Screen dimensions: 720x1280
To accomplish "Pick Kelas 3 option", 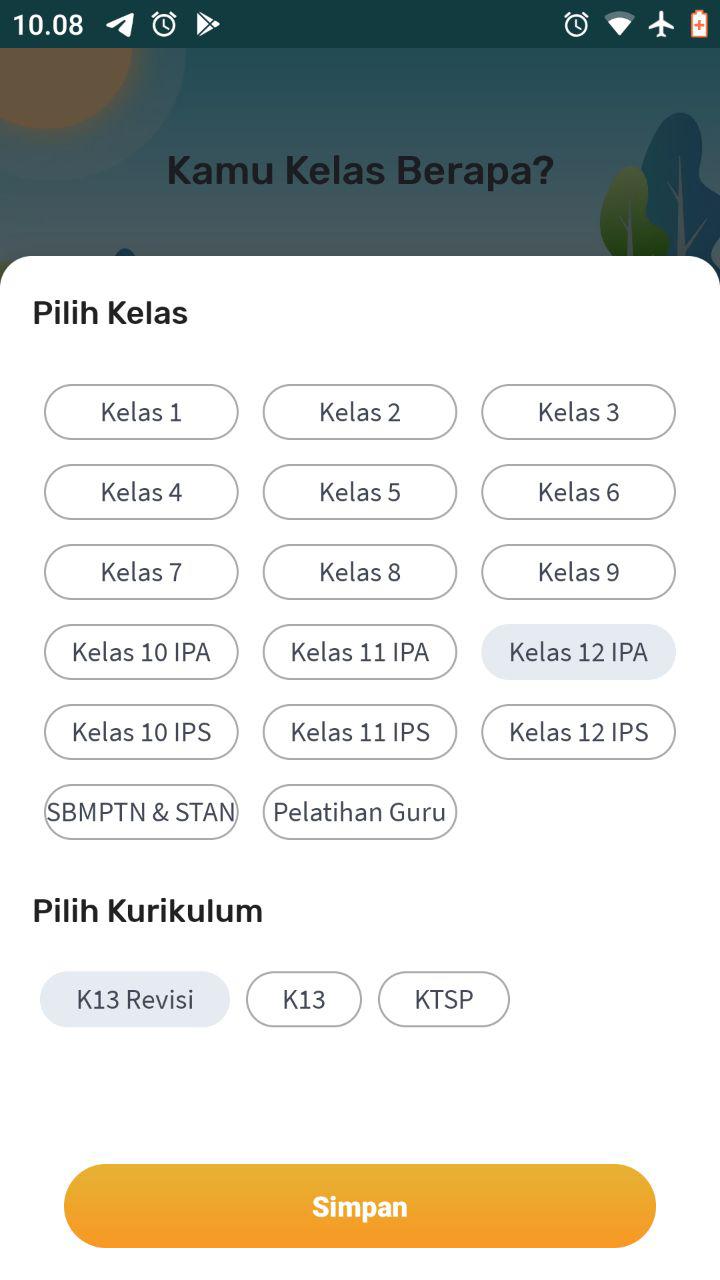I will coord(578,412).
